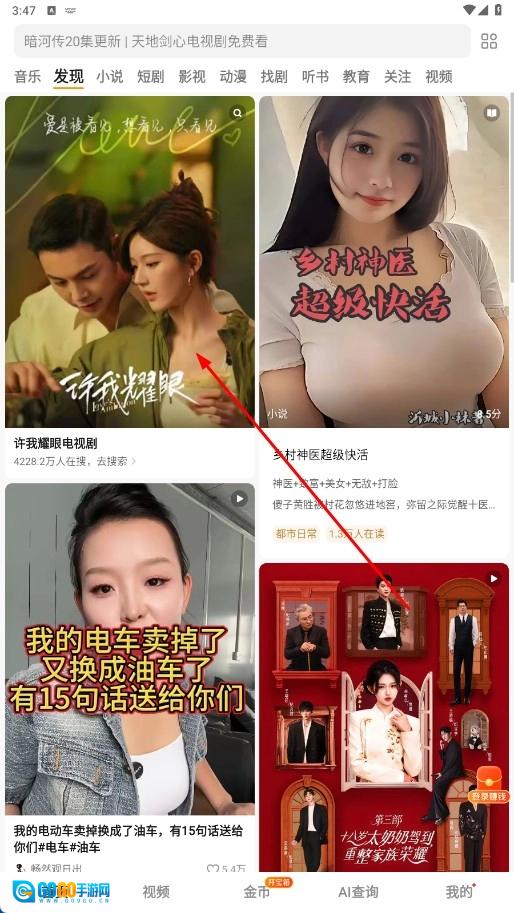Screen dimensions: 514x913
Task: Select the 找剧 tab
Action: pos(274,76)
